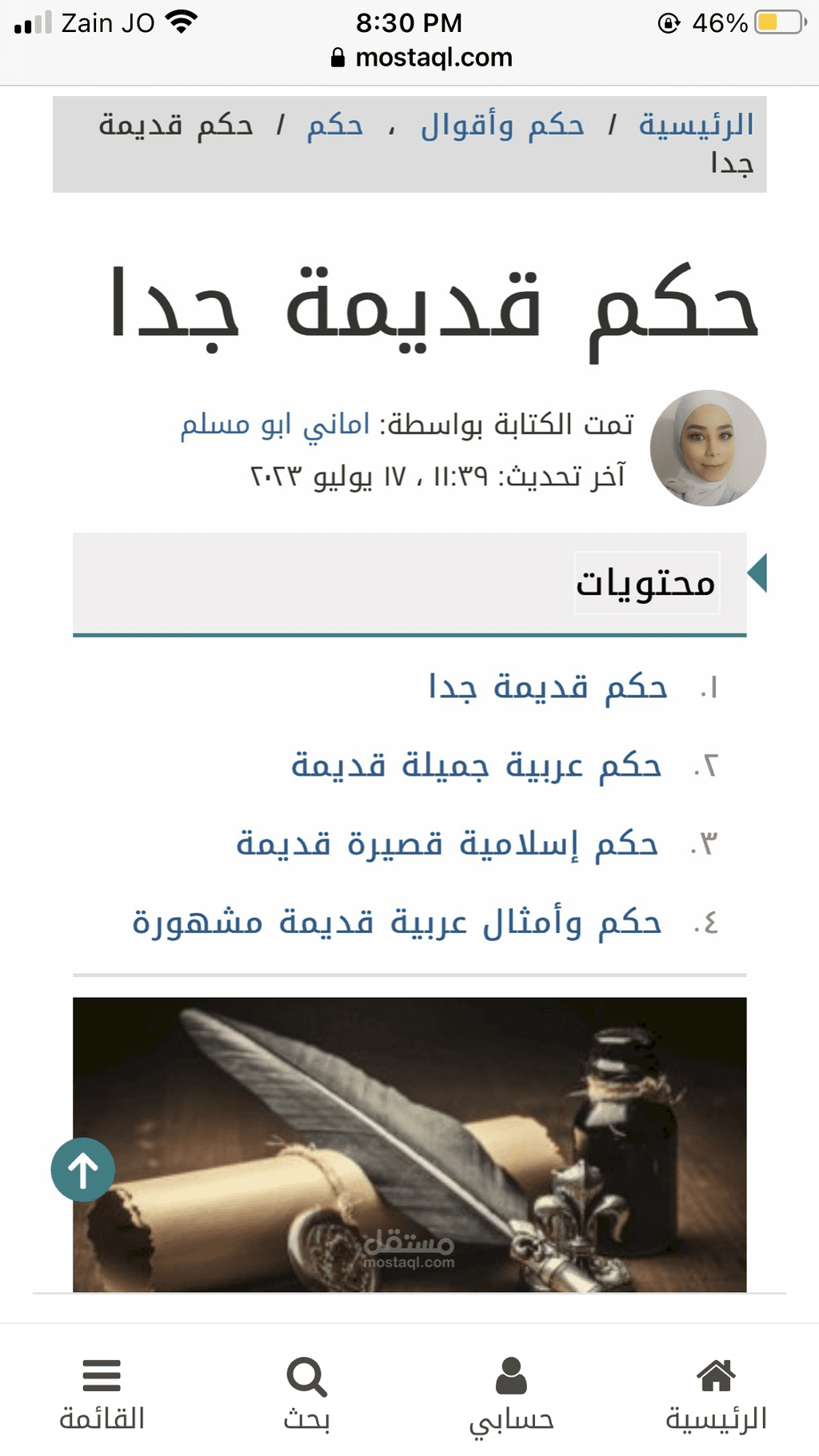
Task: Tap the scroll-to-top arrow button
Action: pos(83,1169)
